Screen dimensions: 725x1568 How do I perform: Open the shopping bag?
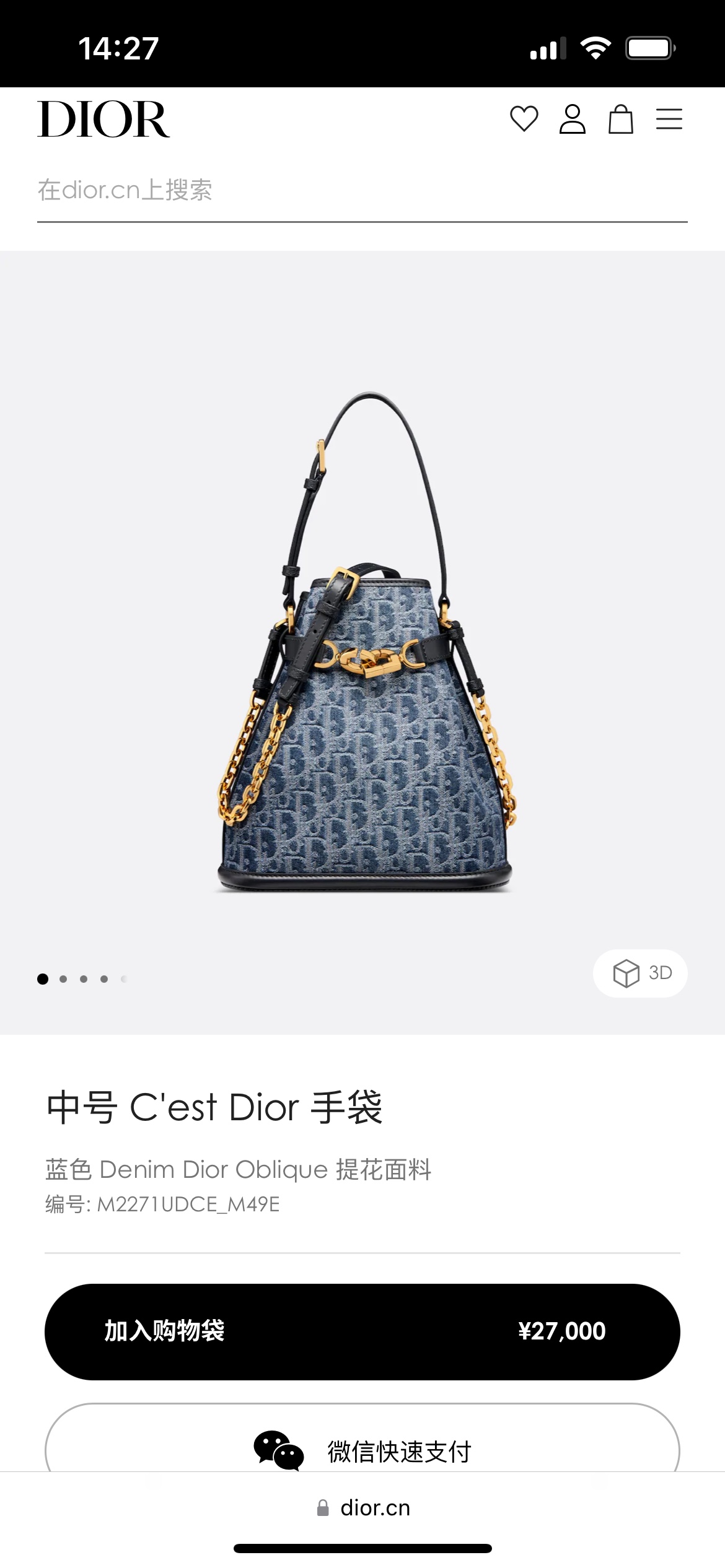pyautogui.click(x=620, y=119)
